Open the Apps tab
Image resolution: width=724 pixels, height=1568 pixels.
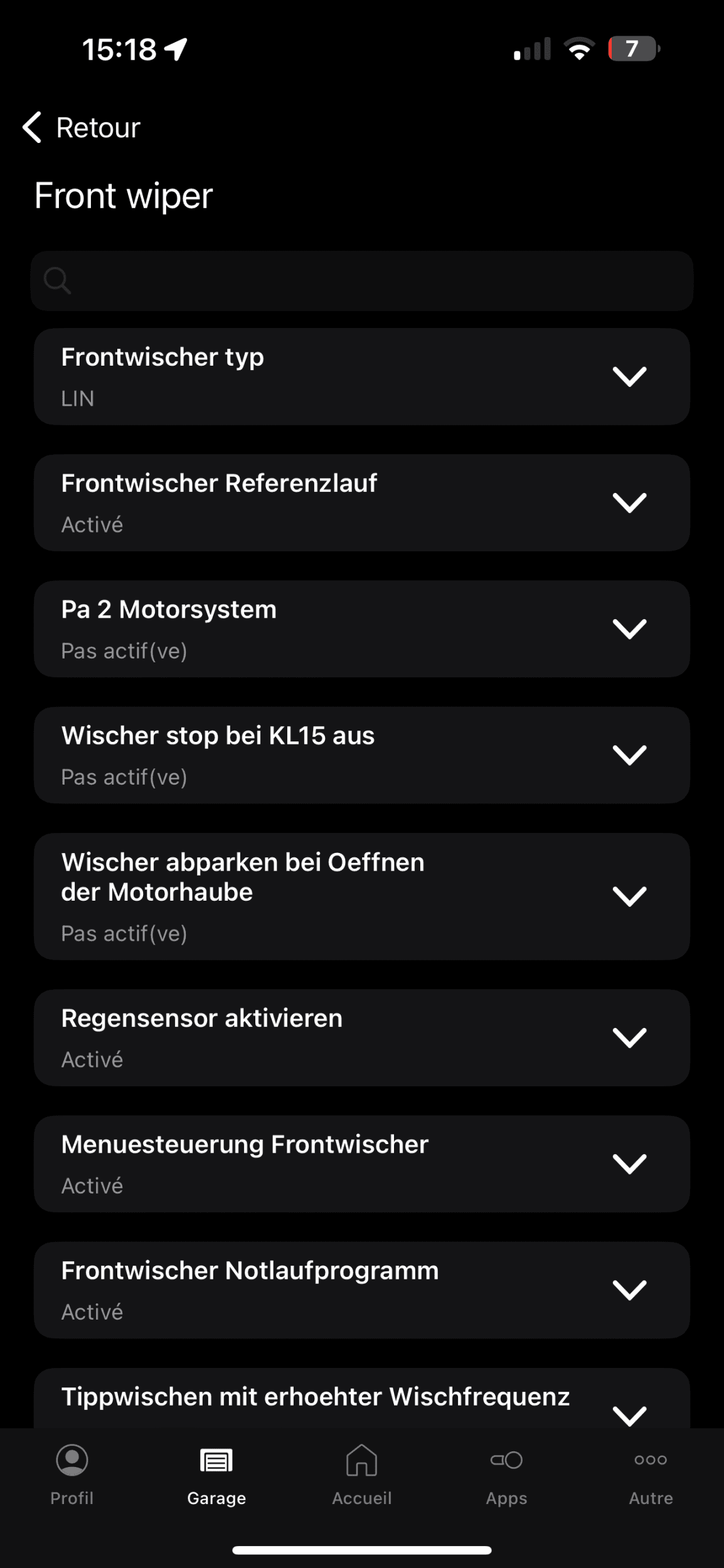coord(506,1475)
